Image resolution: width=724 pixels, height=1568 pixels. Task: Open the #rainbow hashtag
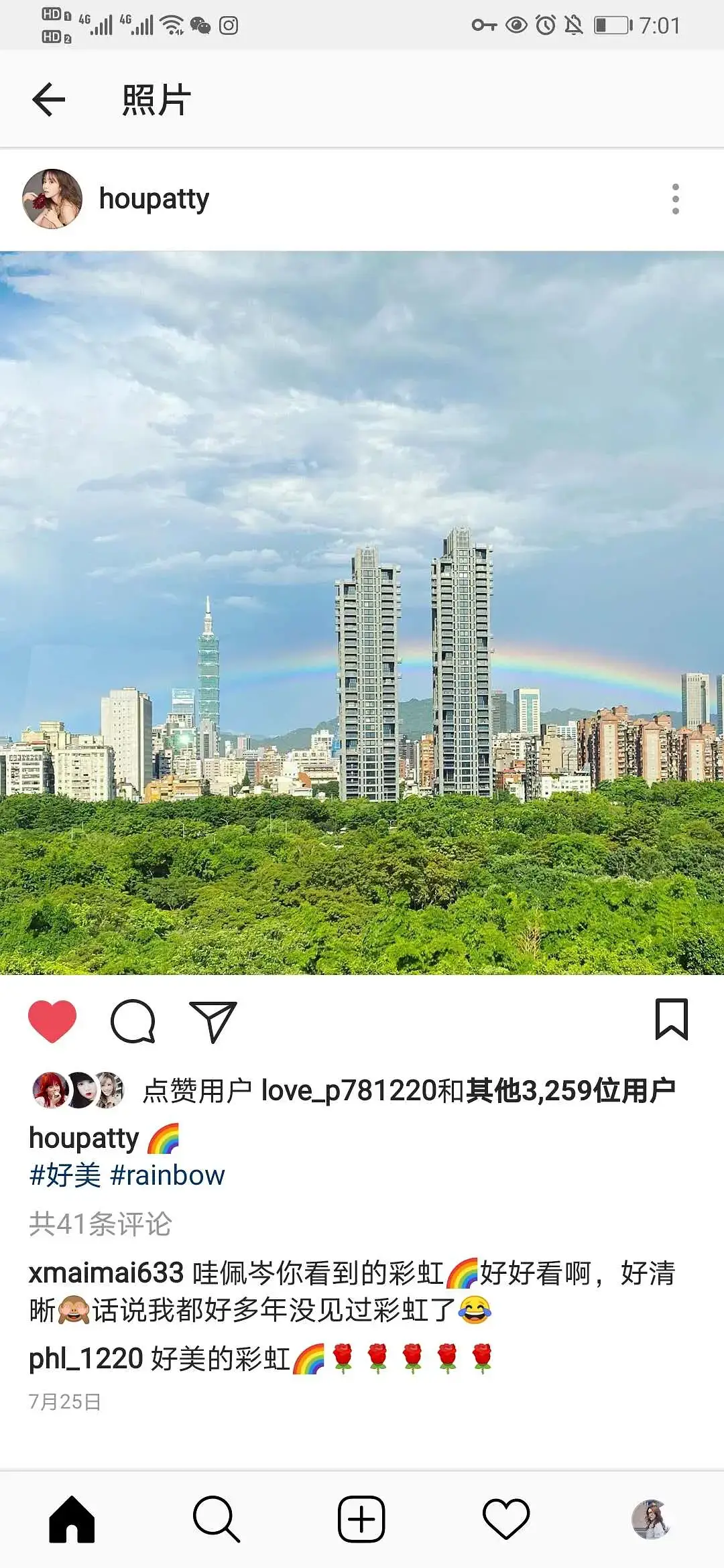pos(168,1175)
